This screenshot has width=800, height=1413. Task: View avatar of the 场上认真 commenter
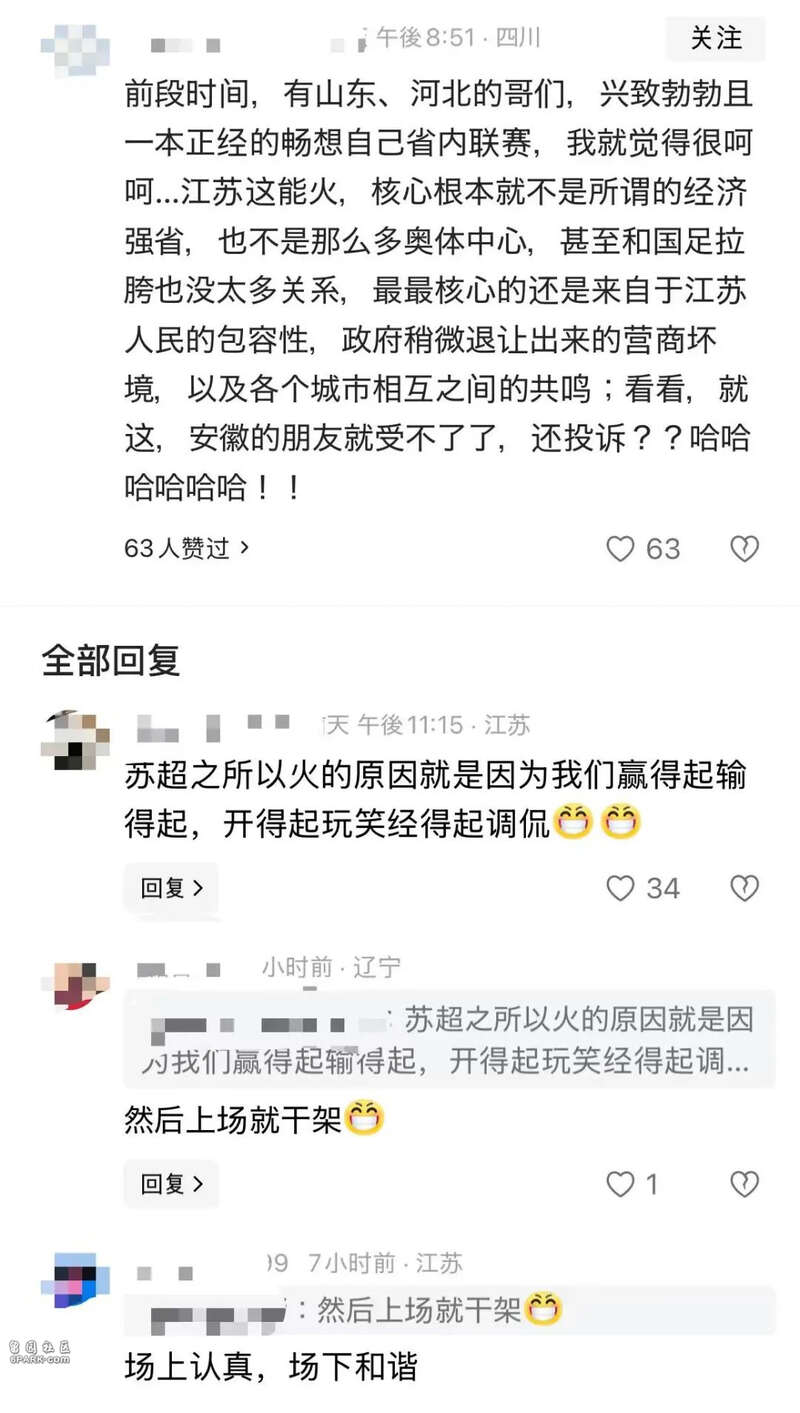point(75,1280)
